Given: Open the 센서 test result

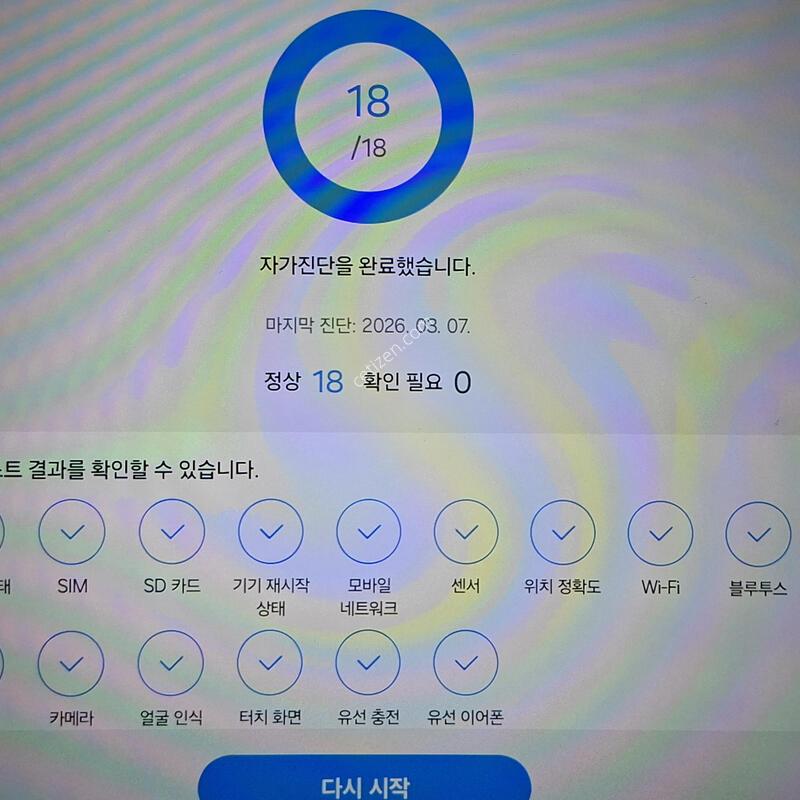Looking at the screenshot, I should click(466, 533).
